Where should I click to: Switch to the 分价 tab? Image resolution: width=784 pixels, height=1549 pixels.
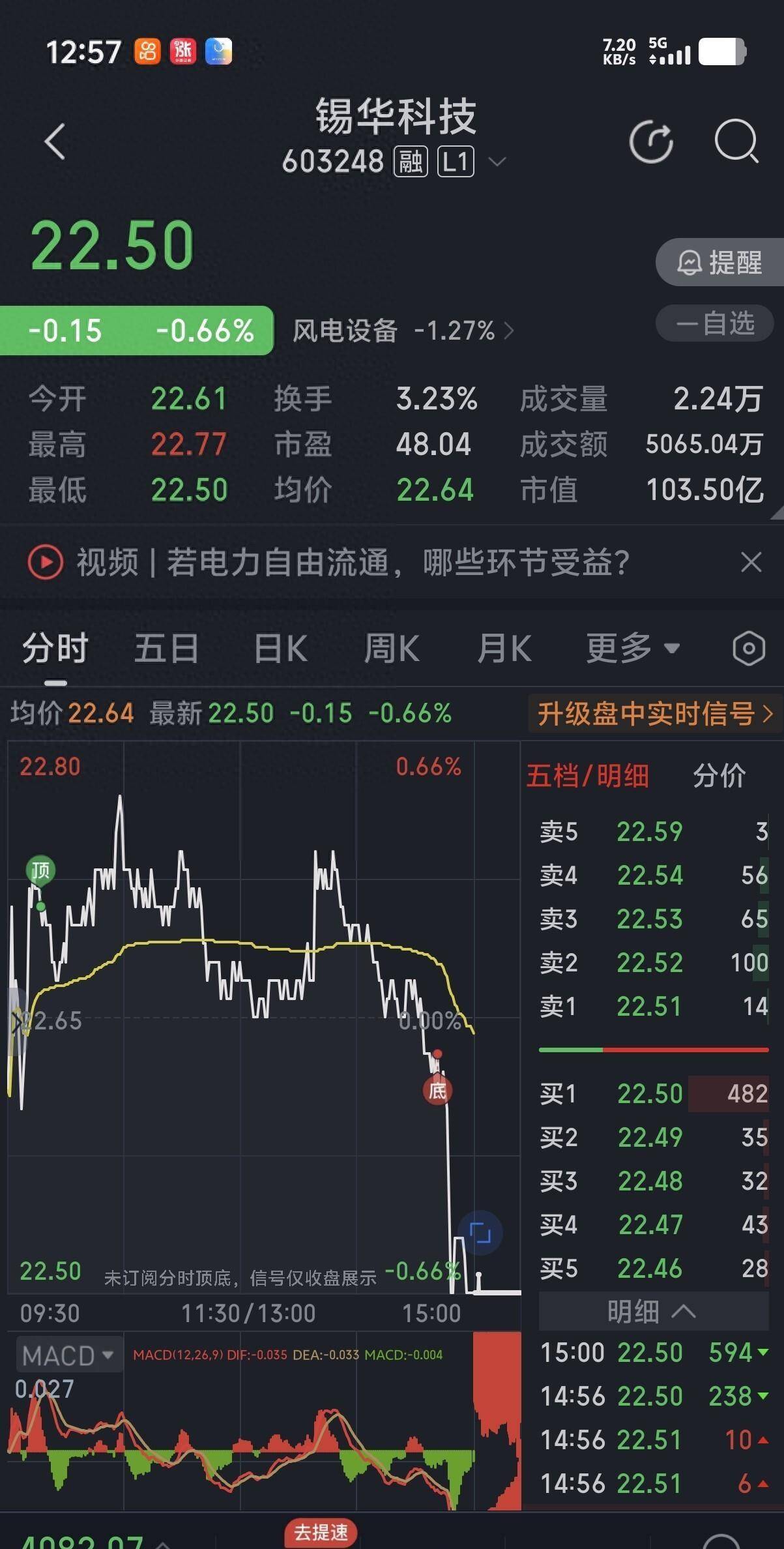click(x=719, y=776)
